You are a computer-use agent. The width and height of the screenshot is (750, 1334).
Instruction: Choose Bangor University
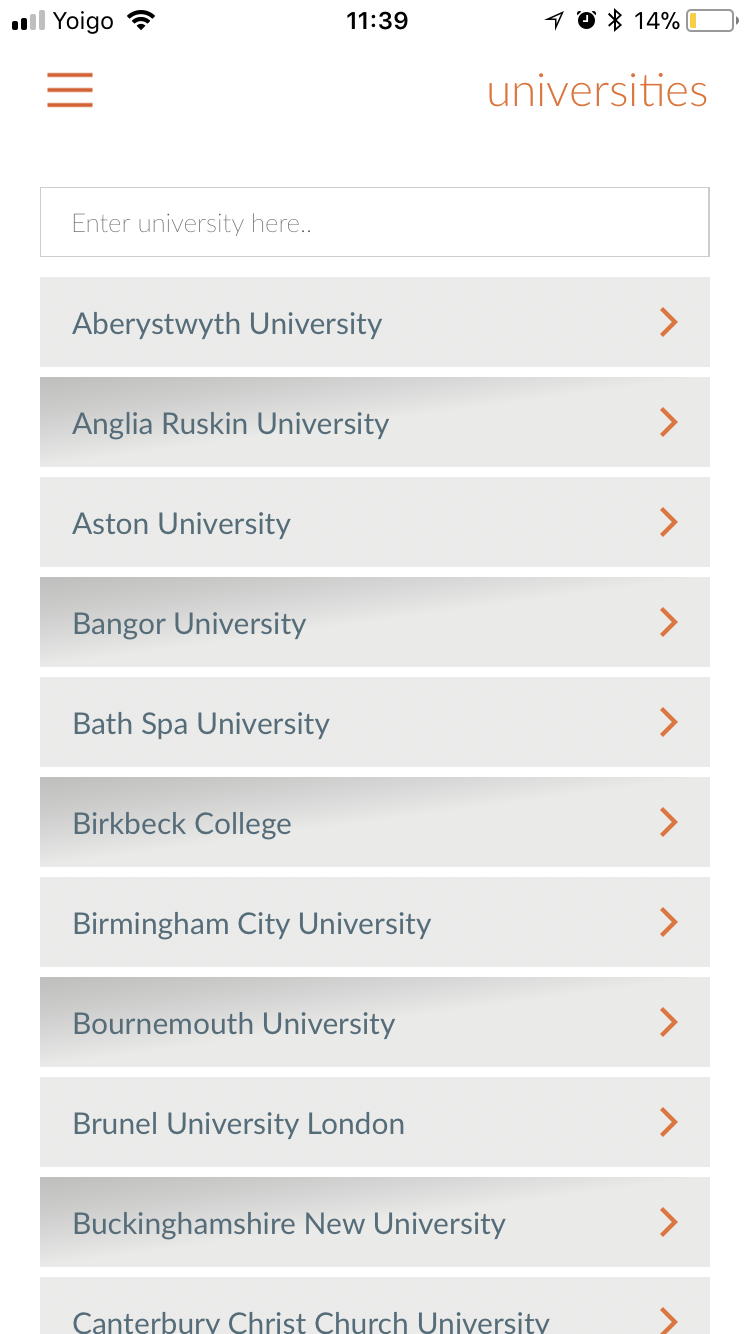[375, 622]
